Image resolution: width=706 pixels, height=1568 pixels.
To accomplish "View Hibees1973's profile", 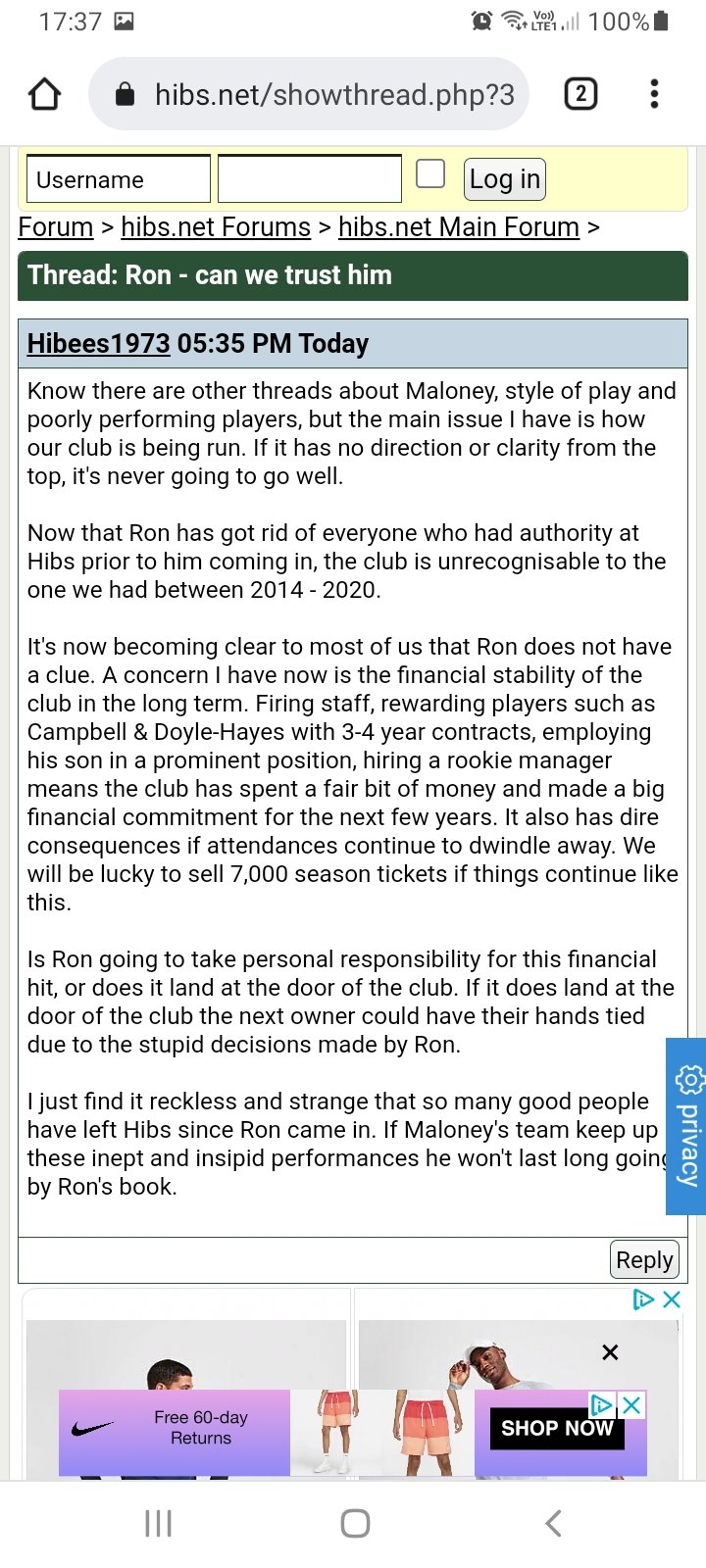I will tap(99, 344).
